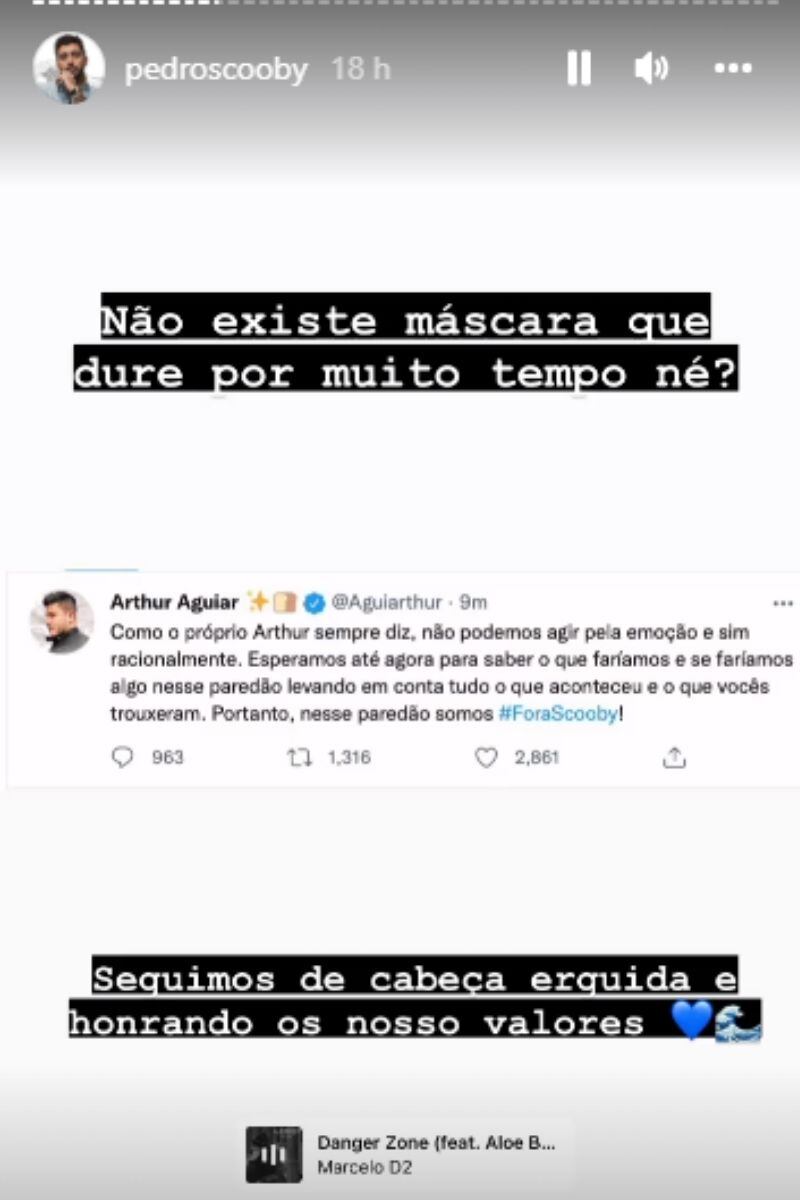Click the verified badge next to Arthur Aguiar
Screen dimensions: 800x1200
click(313, 602)
